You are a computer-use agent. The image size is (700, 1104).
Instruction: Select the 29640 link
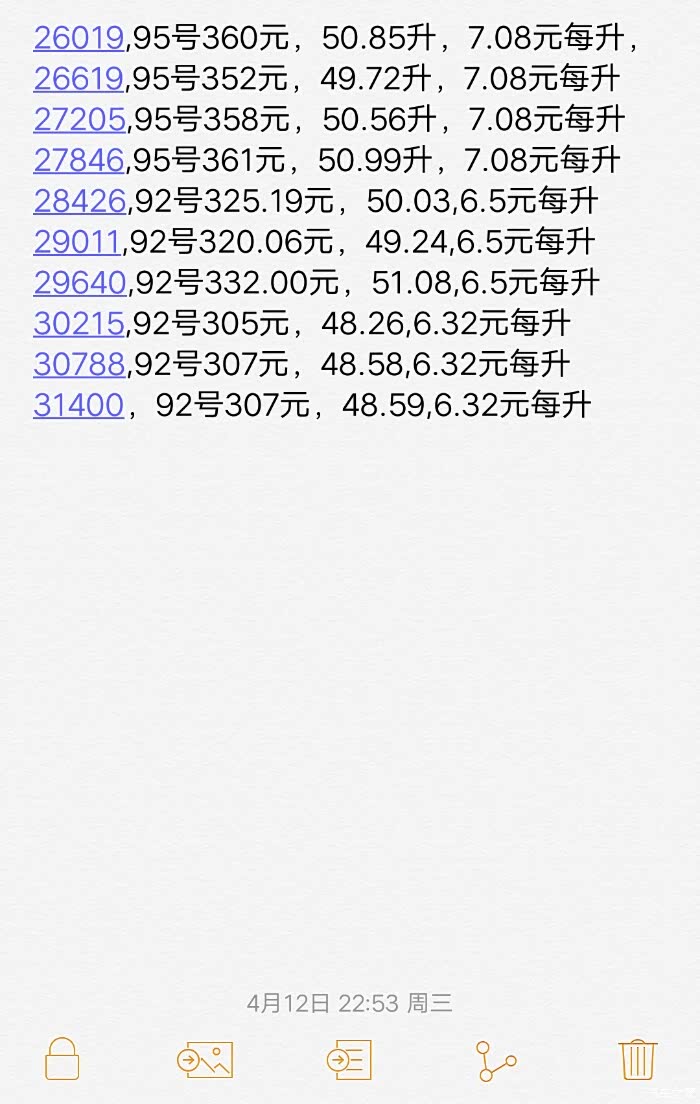[80, 284]
